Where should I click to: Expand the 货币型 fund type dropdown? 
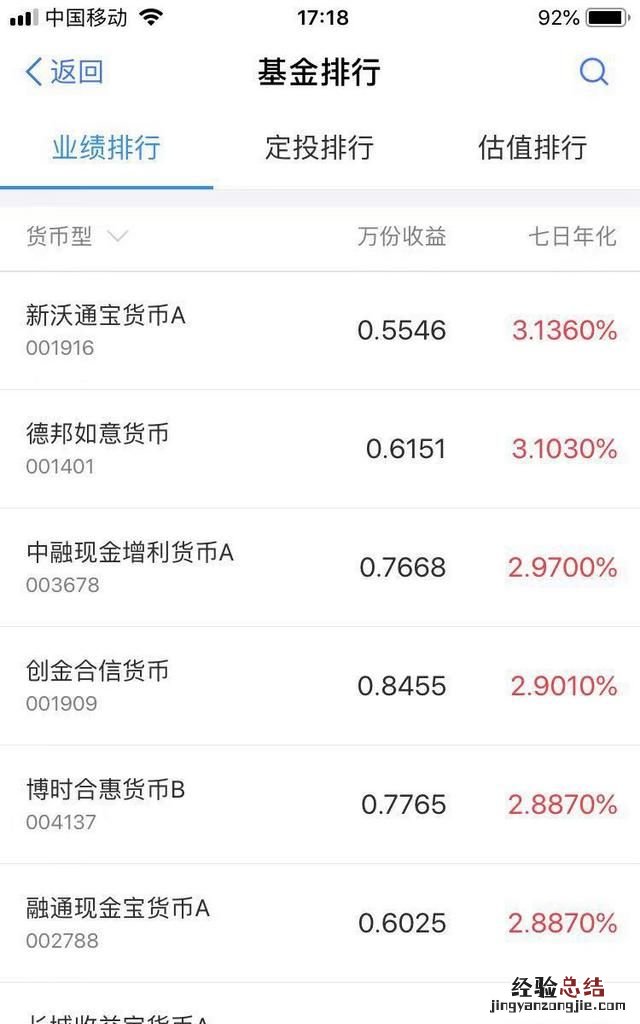coord(76,237)
